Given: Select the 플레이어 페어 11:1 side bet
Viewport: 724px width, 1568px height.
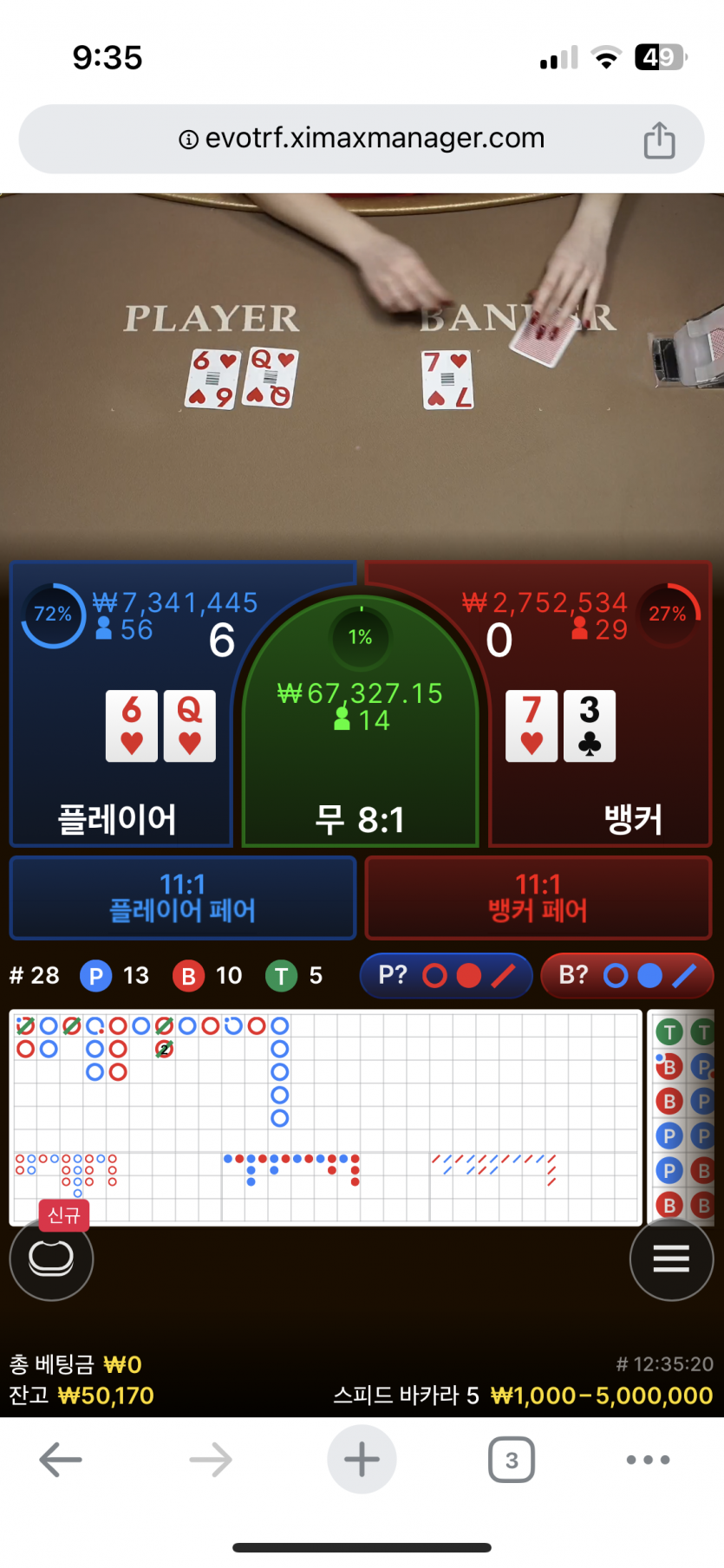Looking at the screenshot, I should [x=182, y=898].
